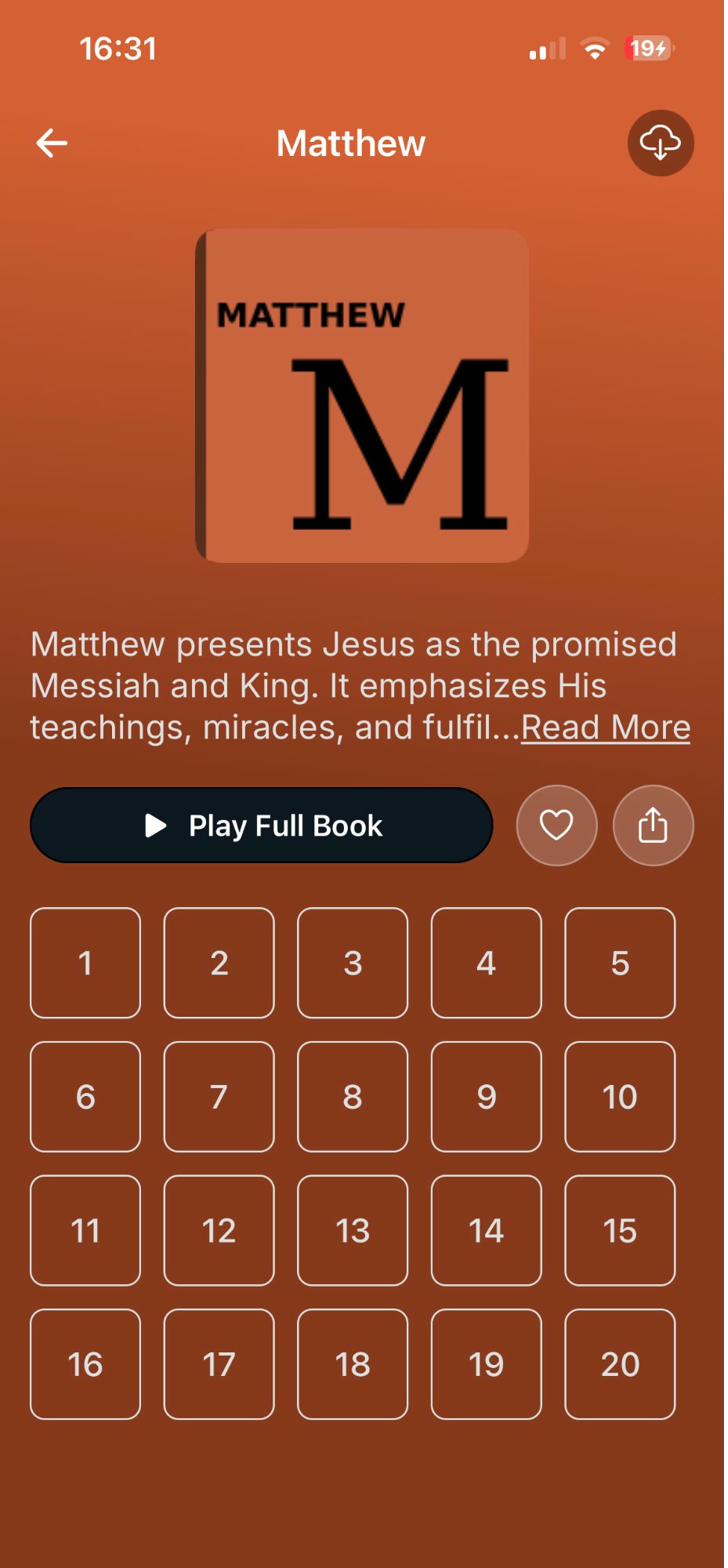This screenshot has height=1568, width=728.
Task: Choose chapter 9
Action: coord(486,1097)
